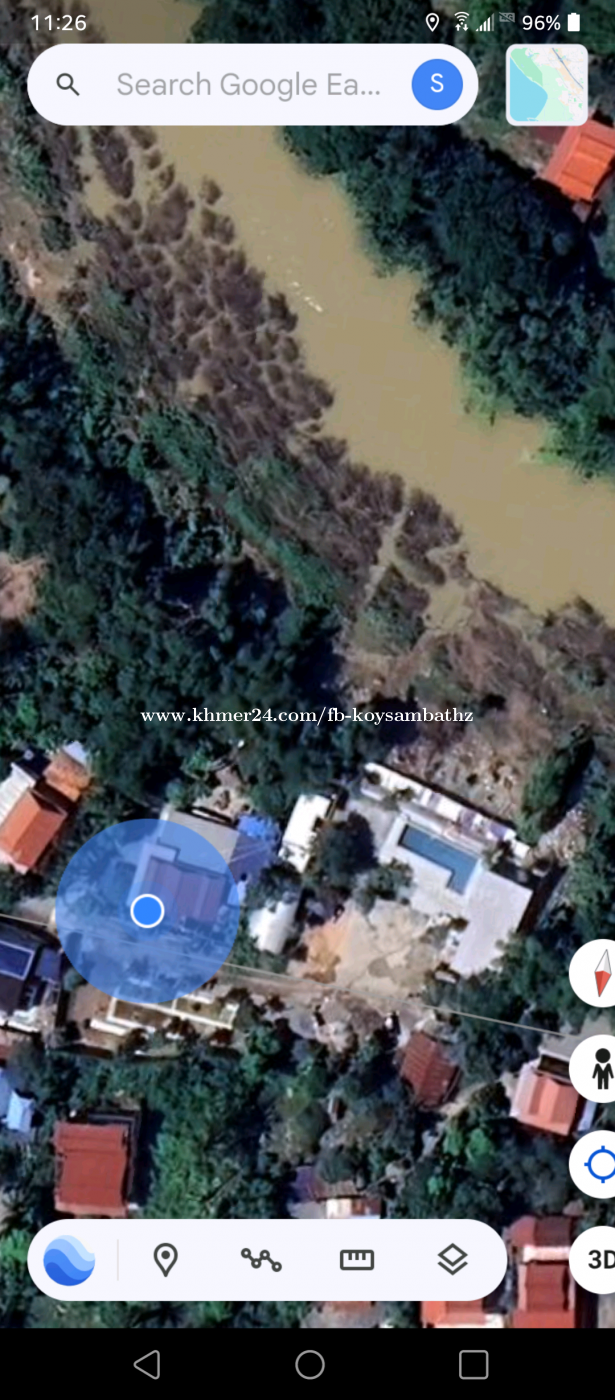615x1400 pixels.
Task: Center map on my location
Action: (600, 1164)
